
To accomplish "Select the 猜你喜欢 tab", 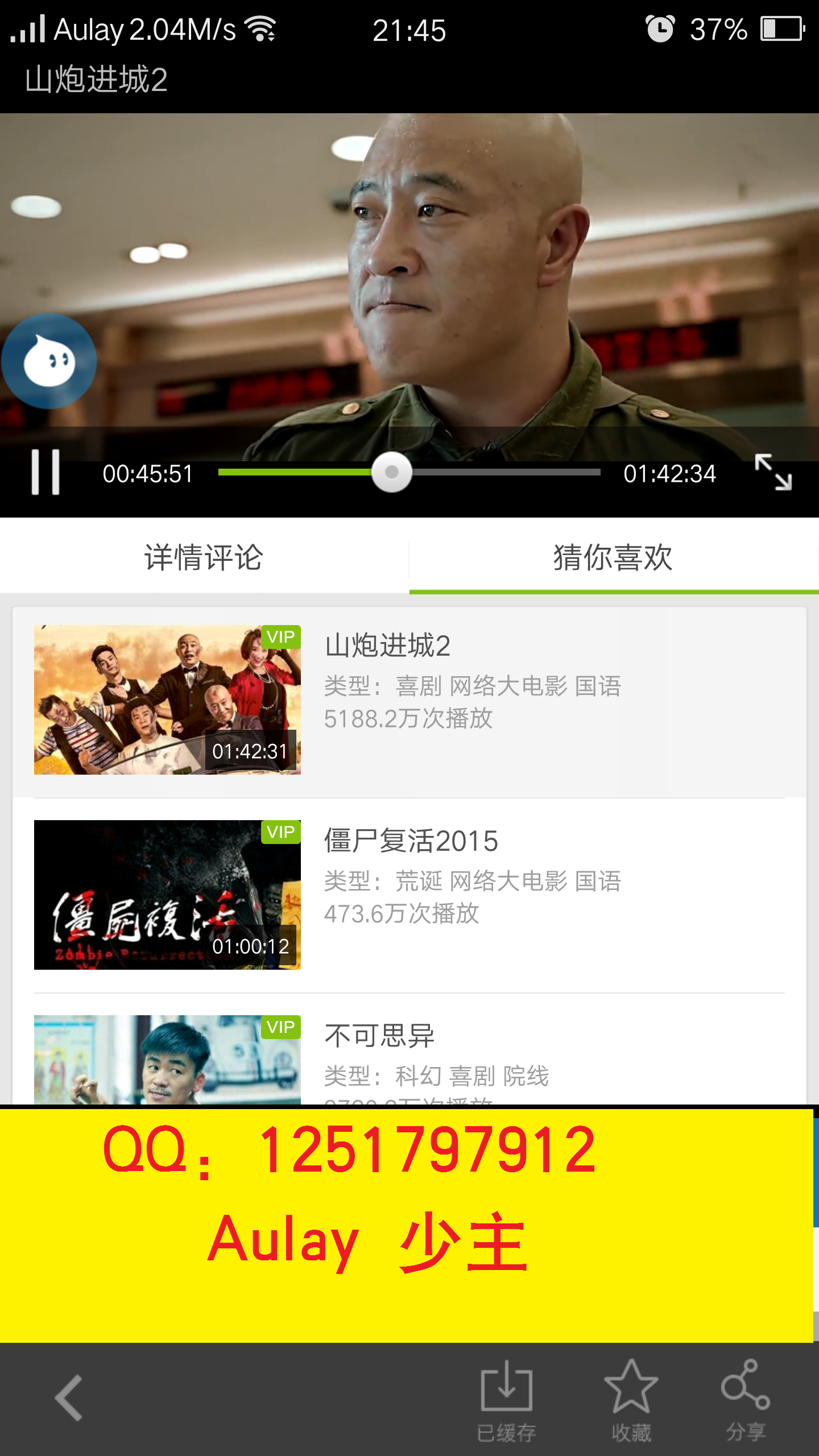I will 613,557.
